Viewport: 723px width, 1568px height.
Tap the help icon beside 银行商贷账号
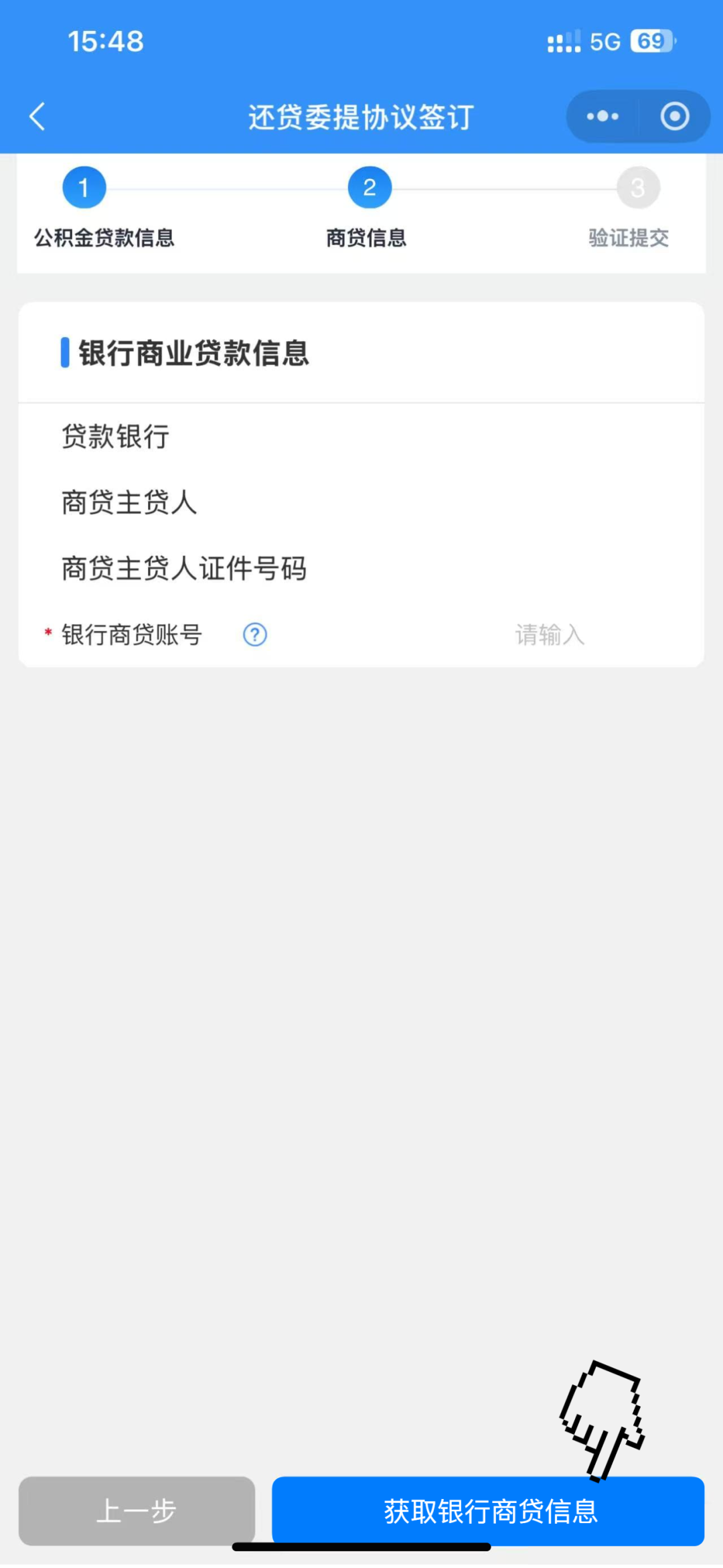[x=254, y=634]
